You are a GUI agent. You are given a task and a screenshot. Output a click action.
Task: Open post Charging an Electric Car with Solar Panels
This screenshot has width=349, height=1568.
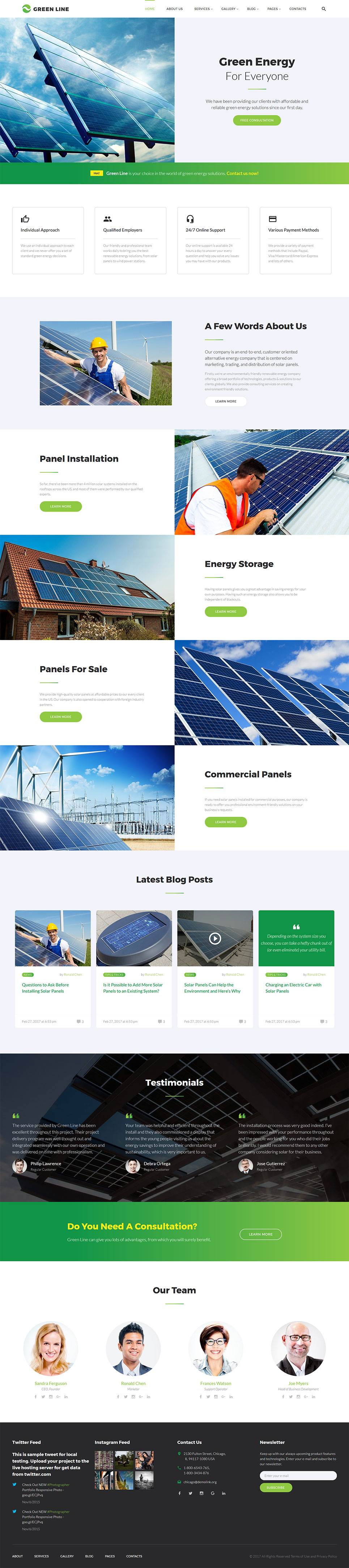click(x=293, y=988)
